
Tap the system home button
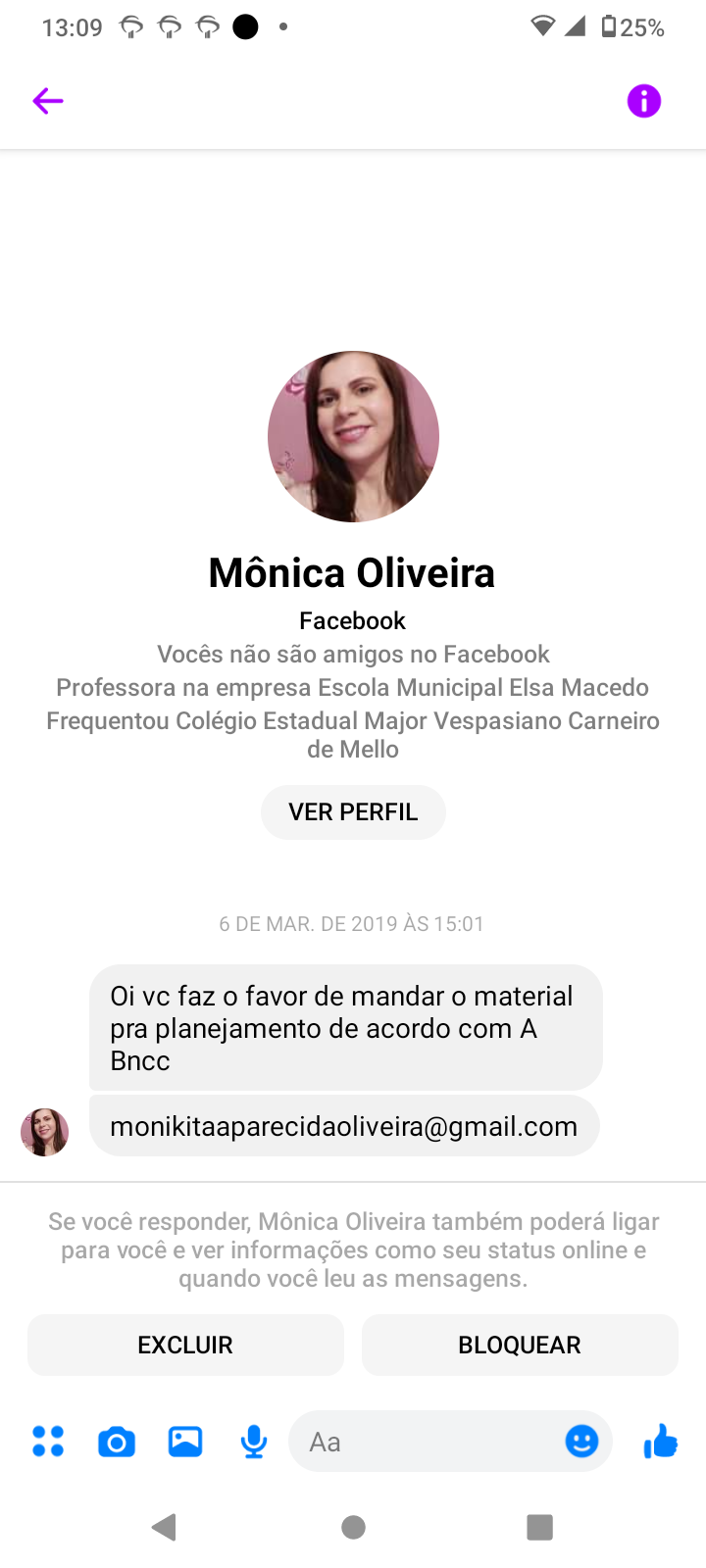coord(353,1527)
